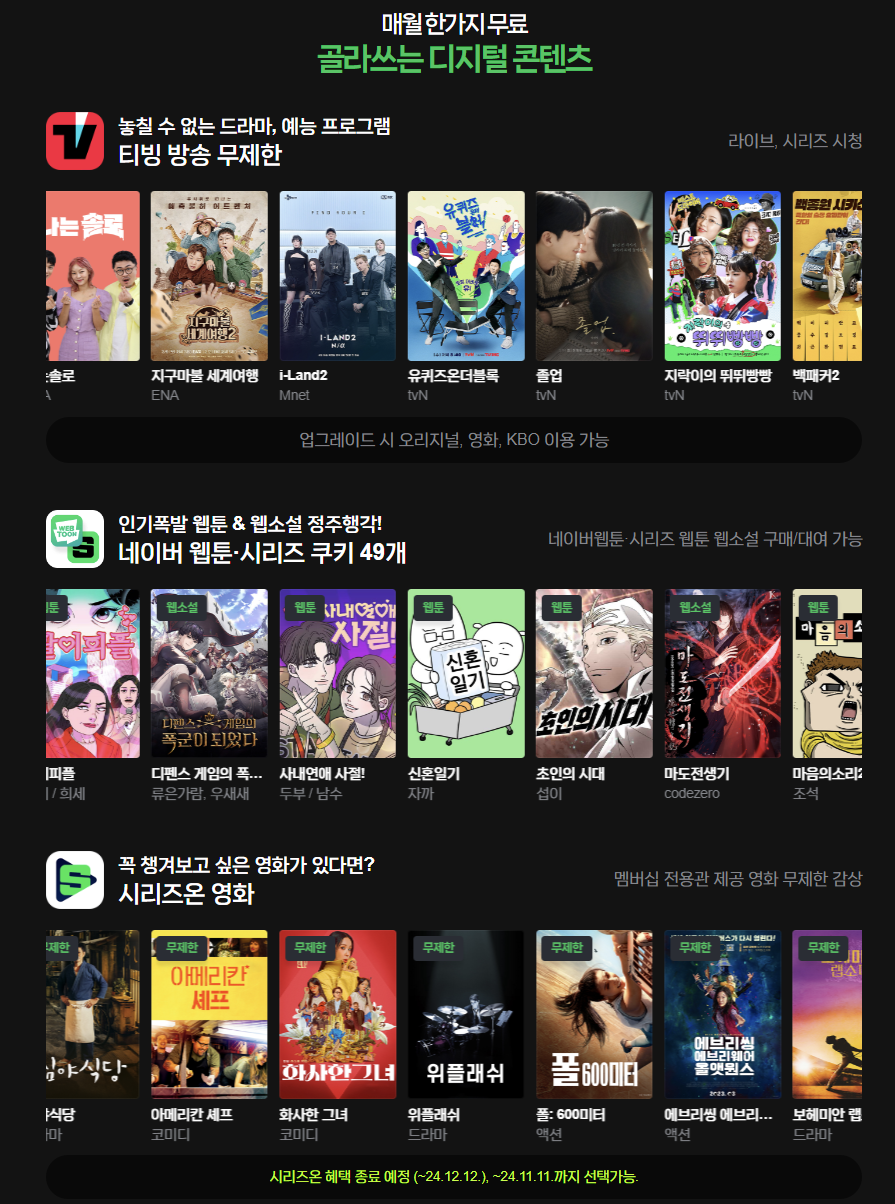
Task: View the 초인의 시대 webtoon
Action: click(594, 673)
